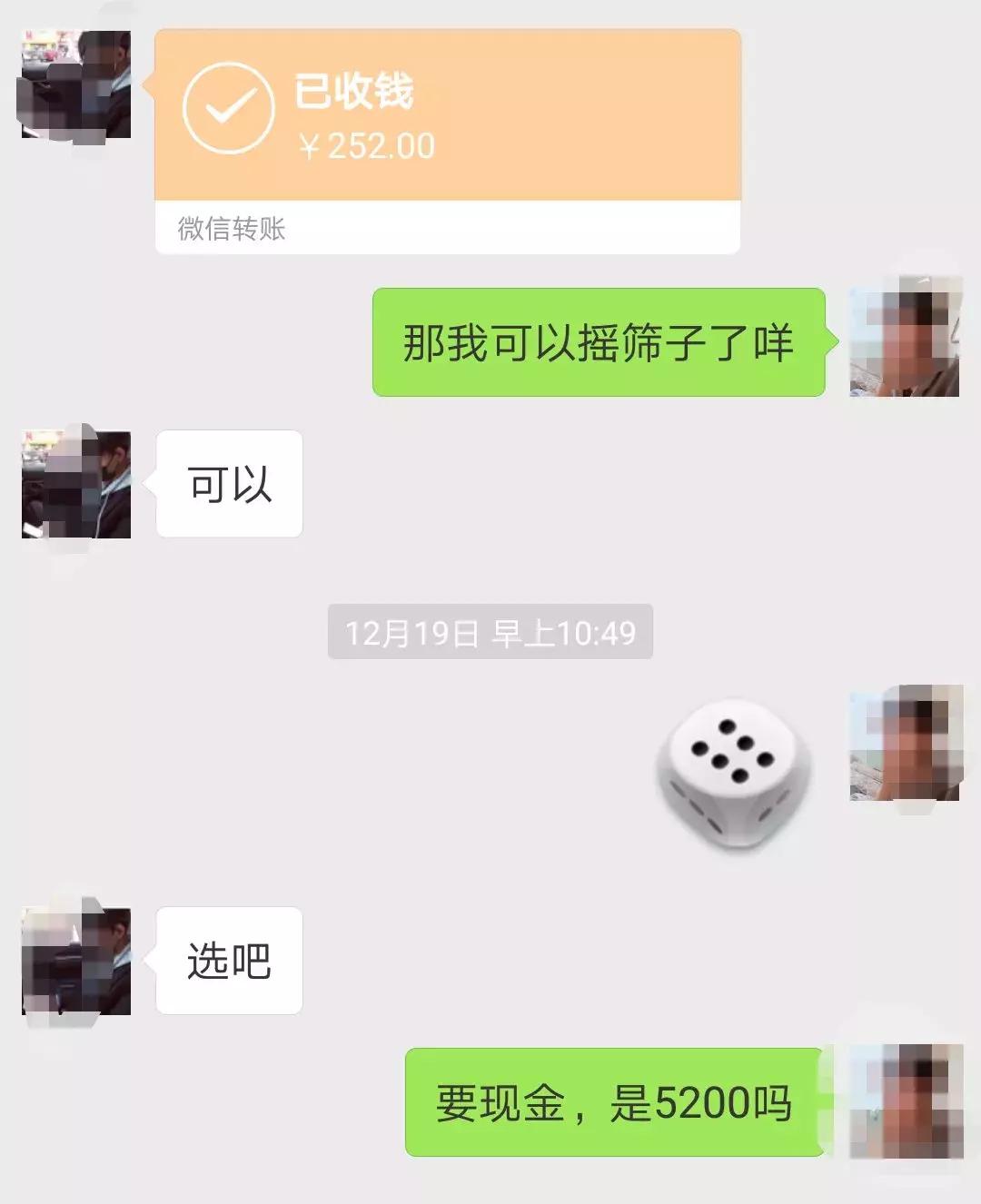Click the '选吧' chat bubble

[227, 961]
